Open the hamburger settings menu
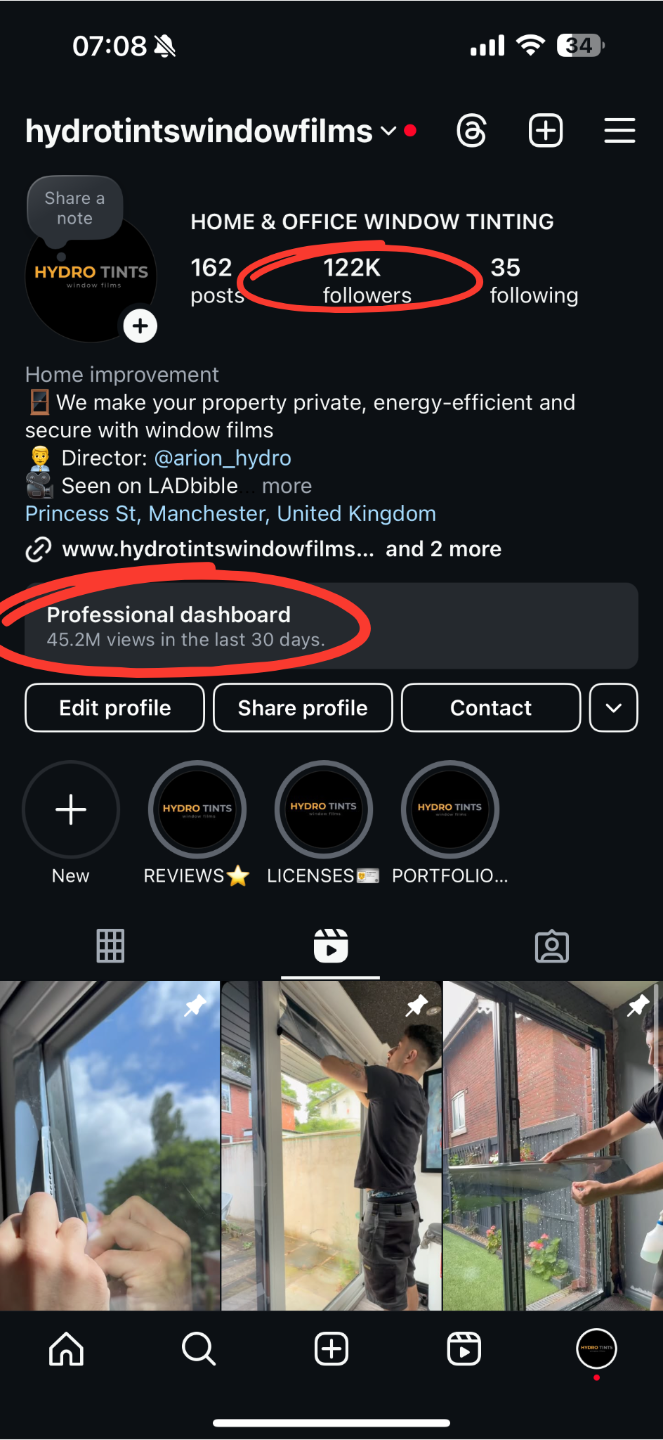The height and width of the screenshot is (1440, 663). point(620,131)
